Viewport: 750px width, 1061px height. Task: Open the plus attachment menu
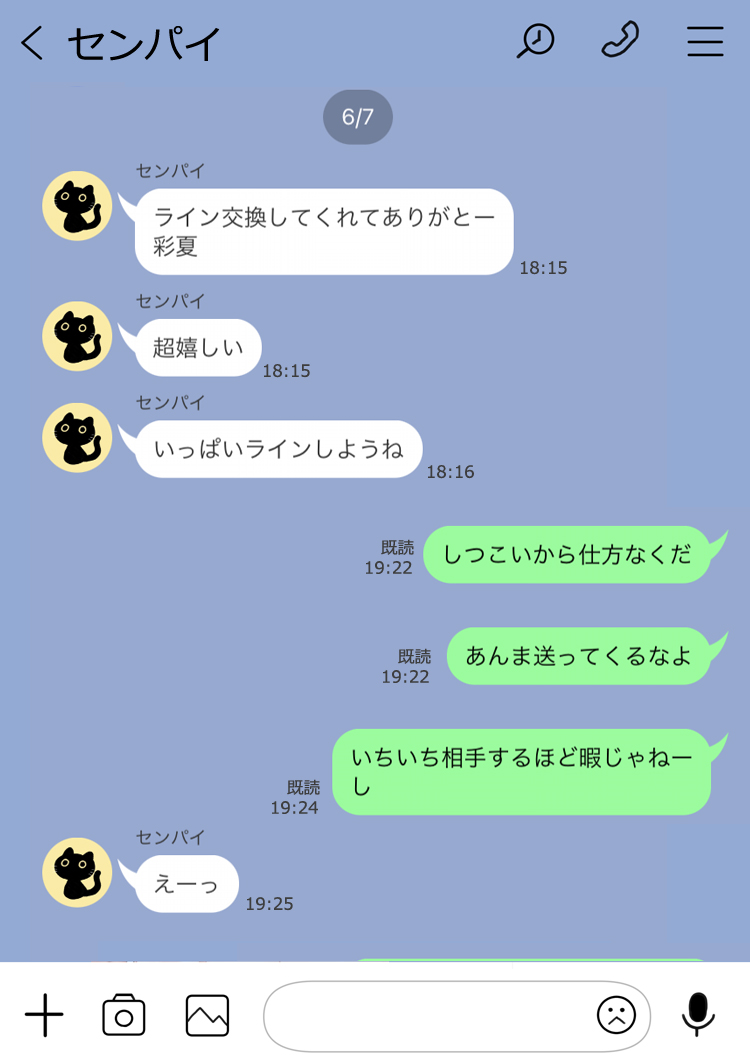coord(44,1016)
